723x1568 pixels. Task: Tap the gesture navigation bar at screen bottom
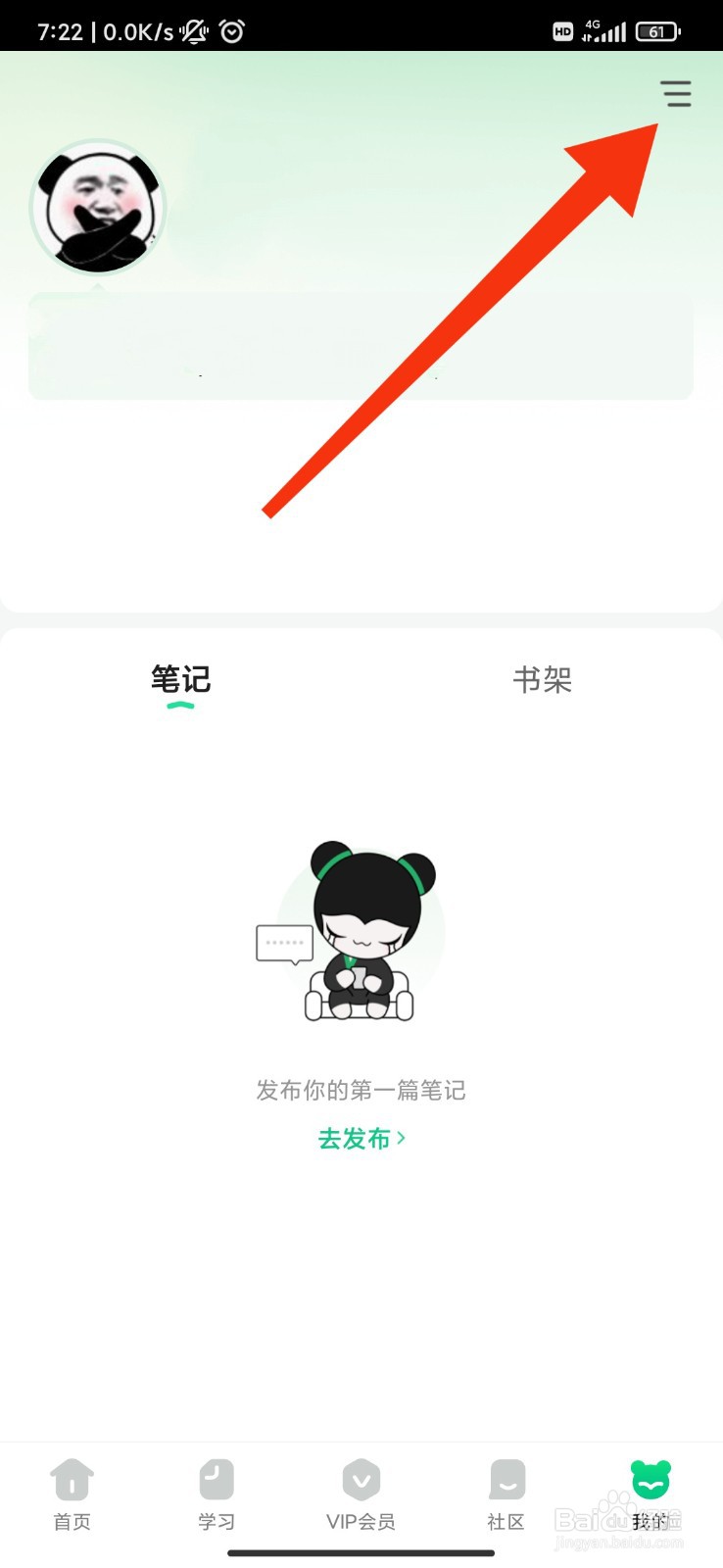pyautogui.click(x=361, y=1554)
